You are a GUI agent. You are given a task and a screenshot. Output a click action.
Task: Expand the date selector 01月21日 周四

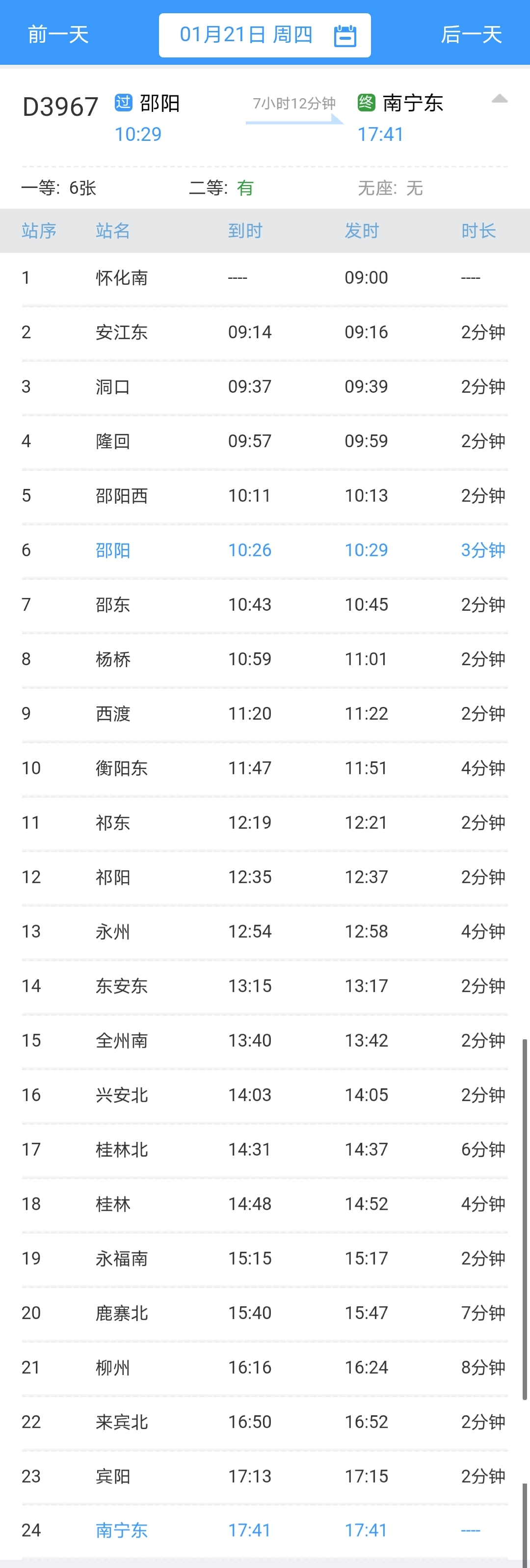[246, 35]
